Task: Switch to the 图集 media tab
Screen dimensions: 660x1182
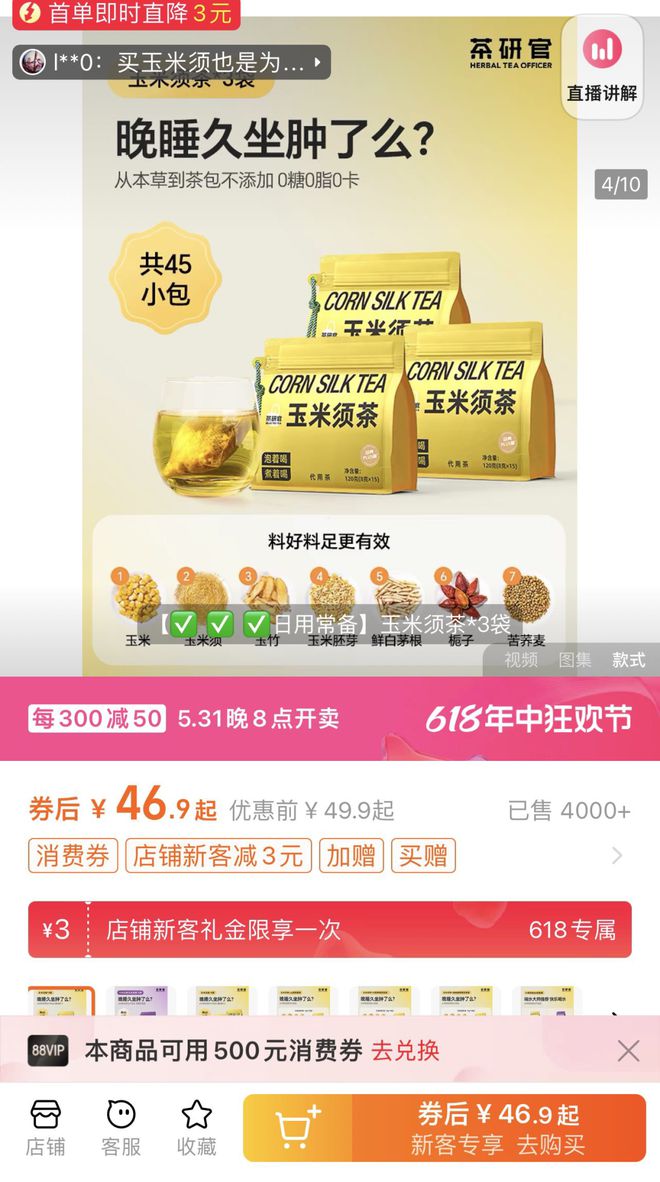Action: point(574,660)
